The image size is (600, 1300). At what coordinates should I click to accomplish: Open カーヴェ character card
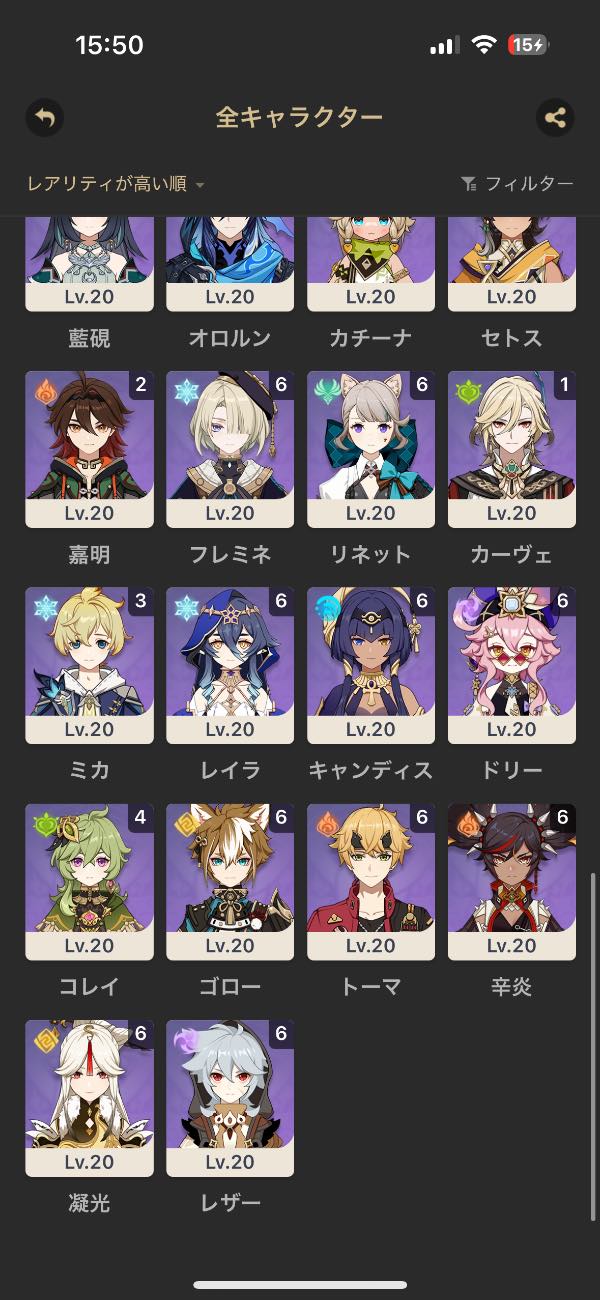(511, 448)
